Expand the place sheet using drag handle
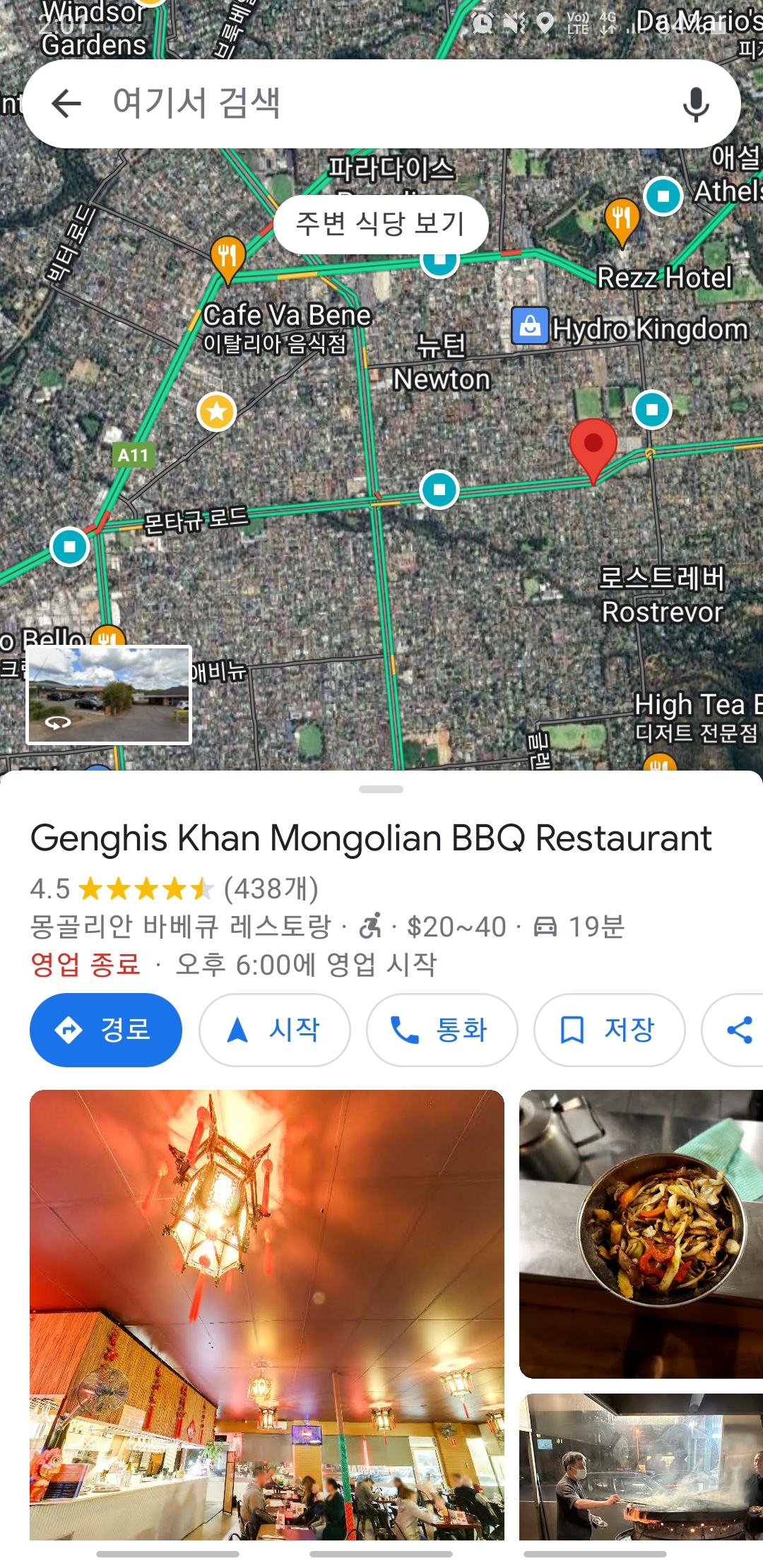Screen dimensions: 763x1568 pos(381,789)
